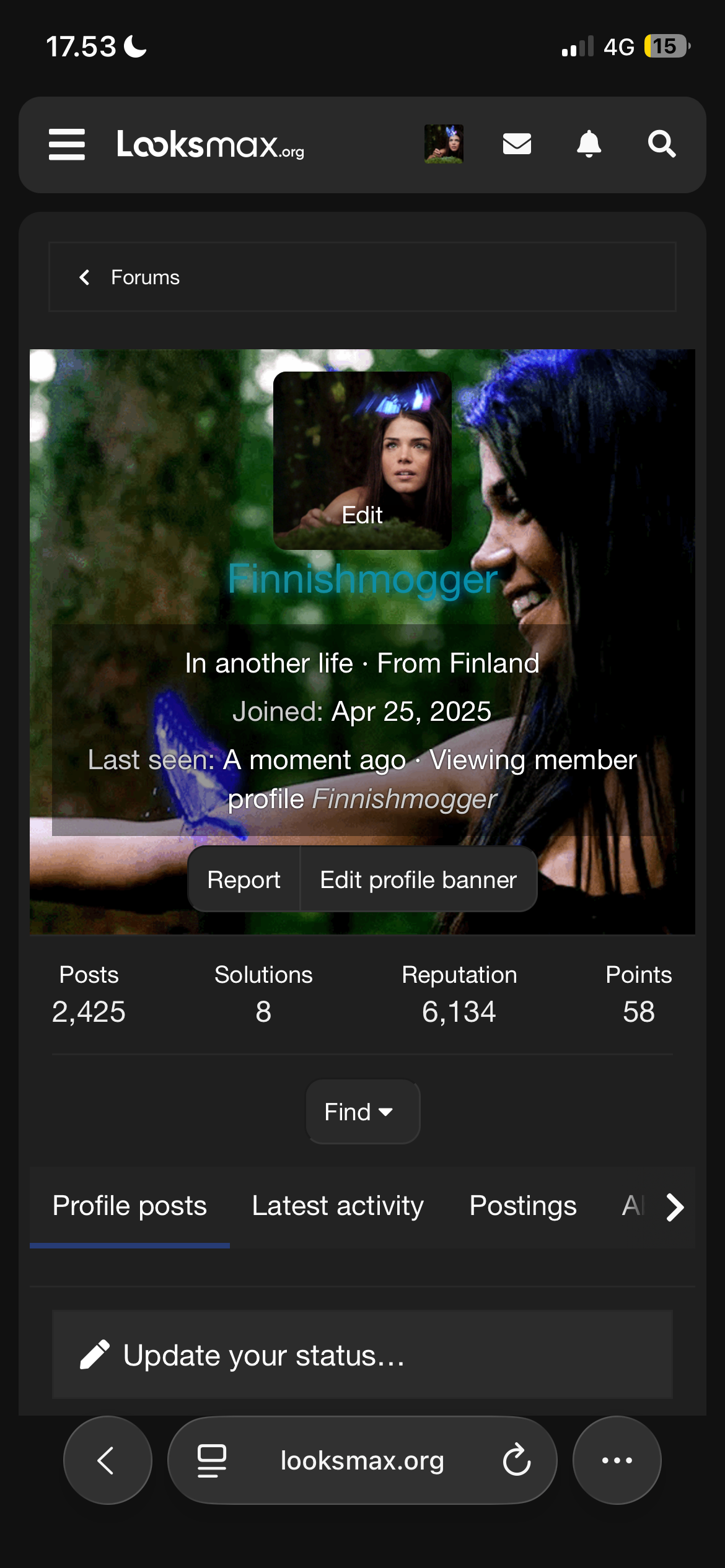
Task: Go back using the browser back button
Action: 107,1460
